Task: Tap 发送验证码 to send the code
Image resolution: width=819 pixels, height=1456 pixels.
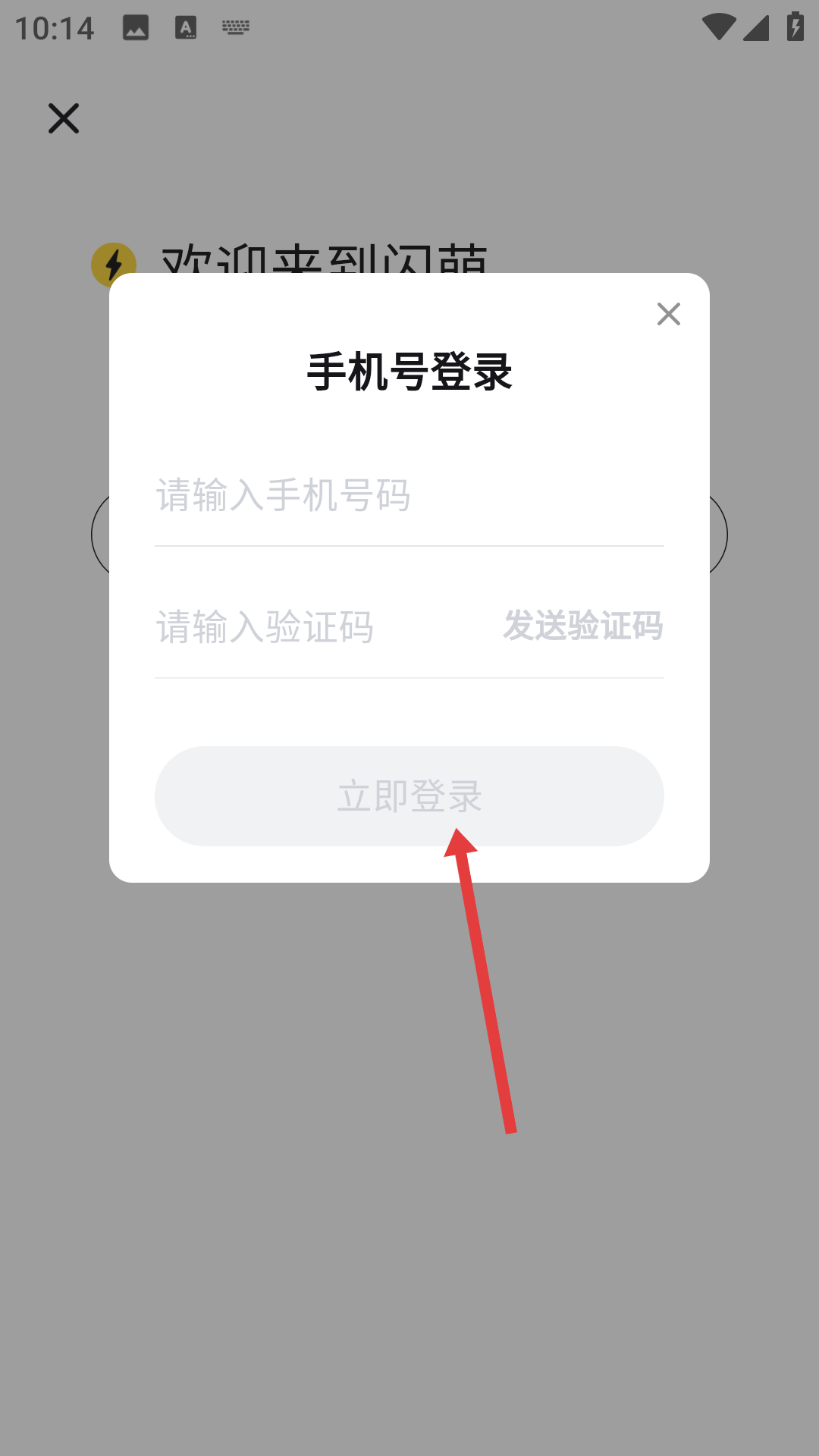Action: coord(583,626)
